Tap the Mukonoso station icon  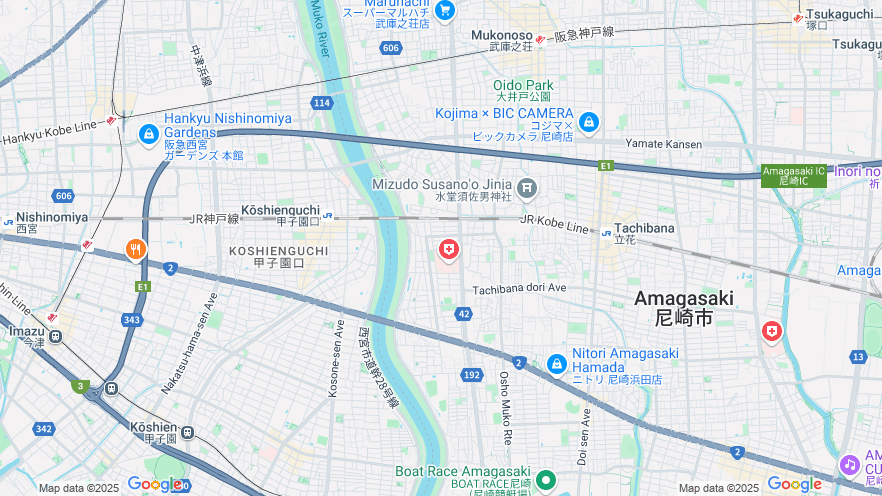click(x=541, y=40)
